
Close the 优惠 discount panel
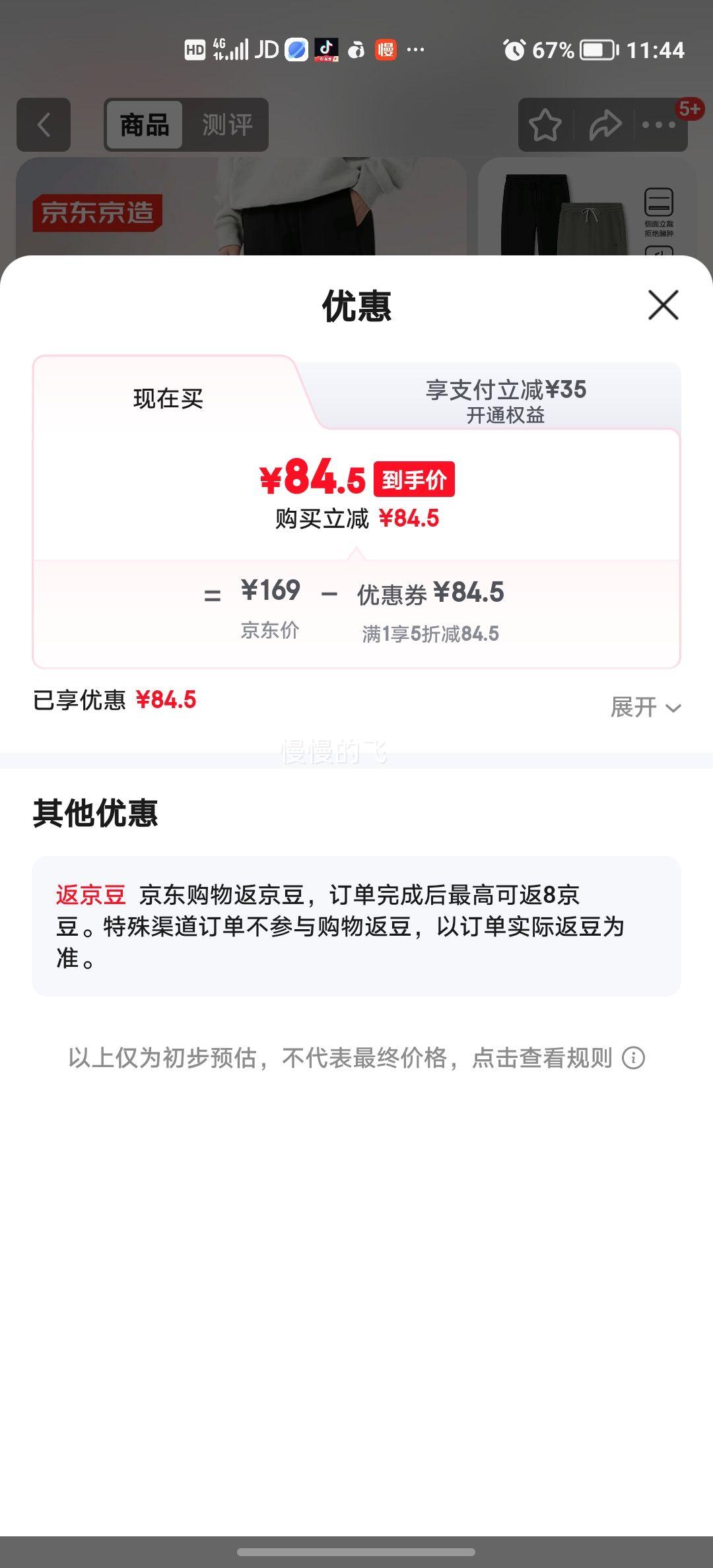pyautogui.click(x=662, y=306)
